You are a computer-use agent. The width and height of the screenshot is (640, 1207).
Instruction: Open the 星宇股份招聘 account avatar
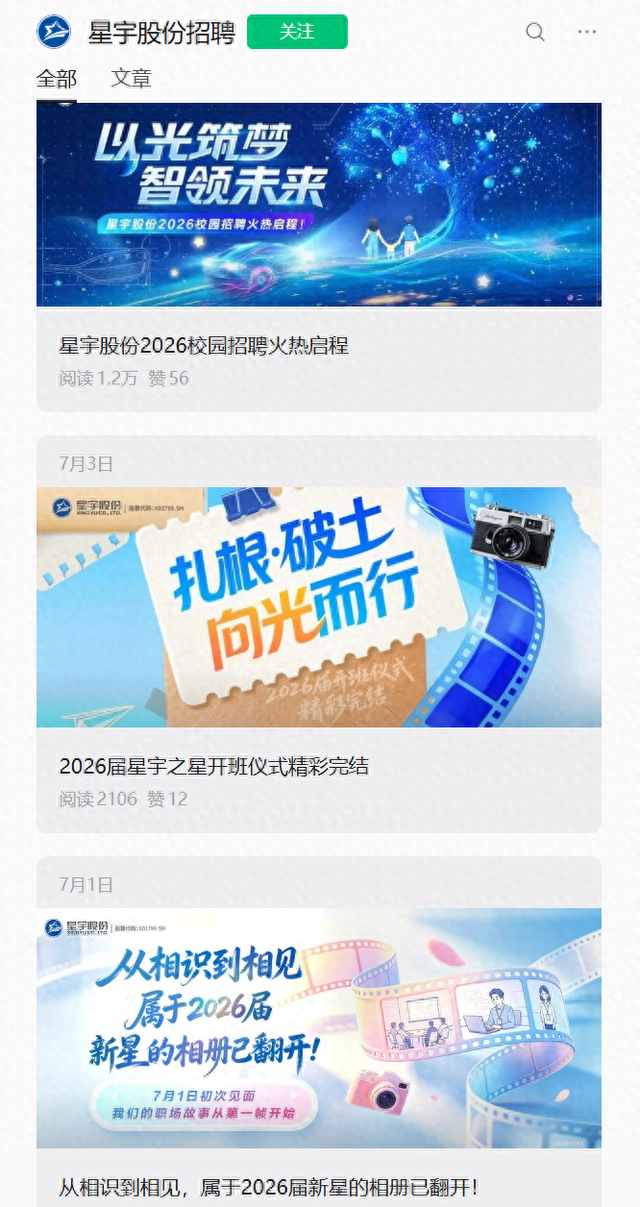pos(54,32)
